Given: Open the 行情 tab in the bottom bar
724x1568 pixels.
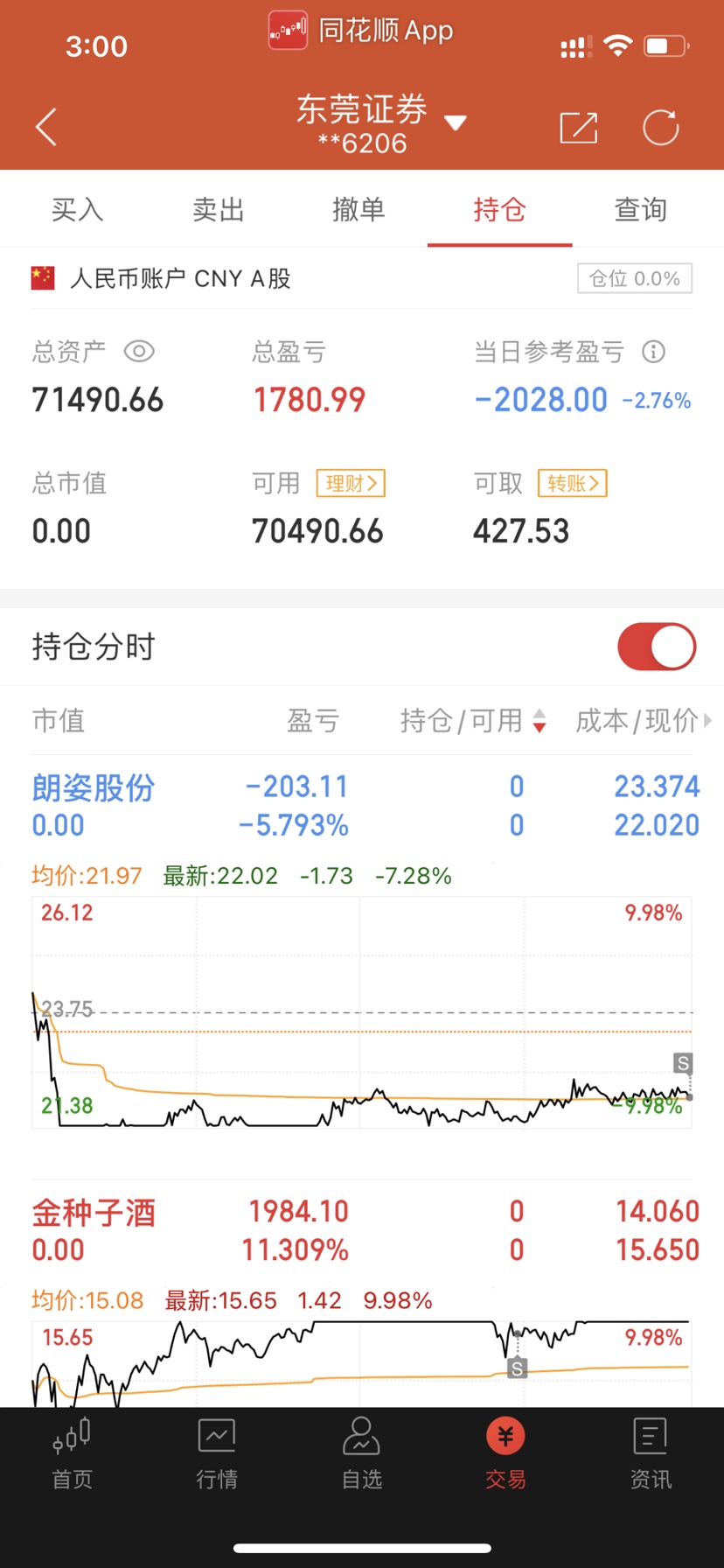Looking at the screenshot, I should (x=217, y=1454).
